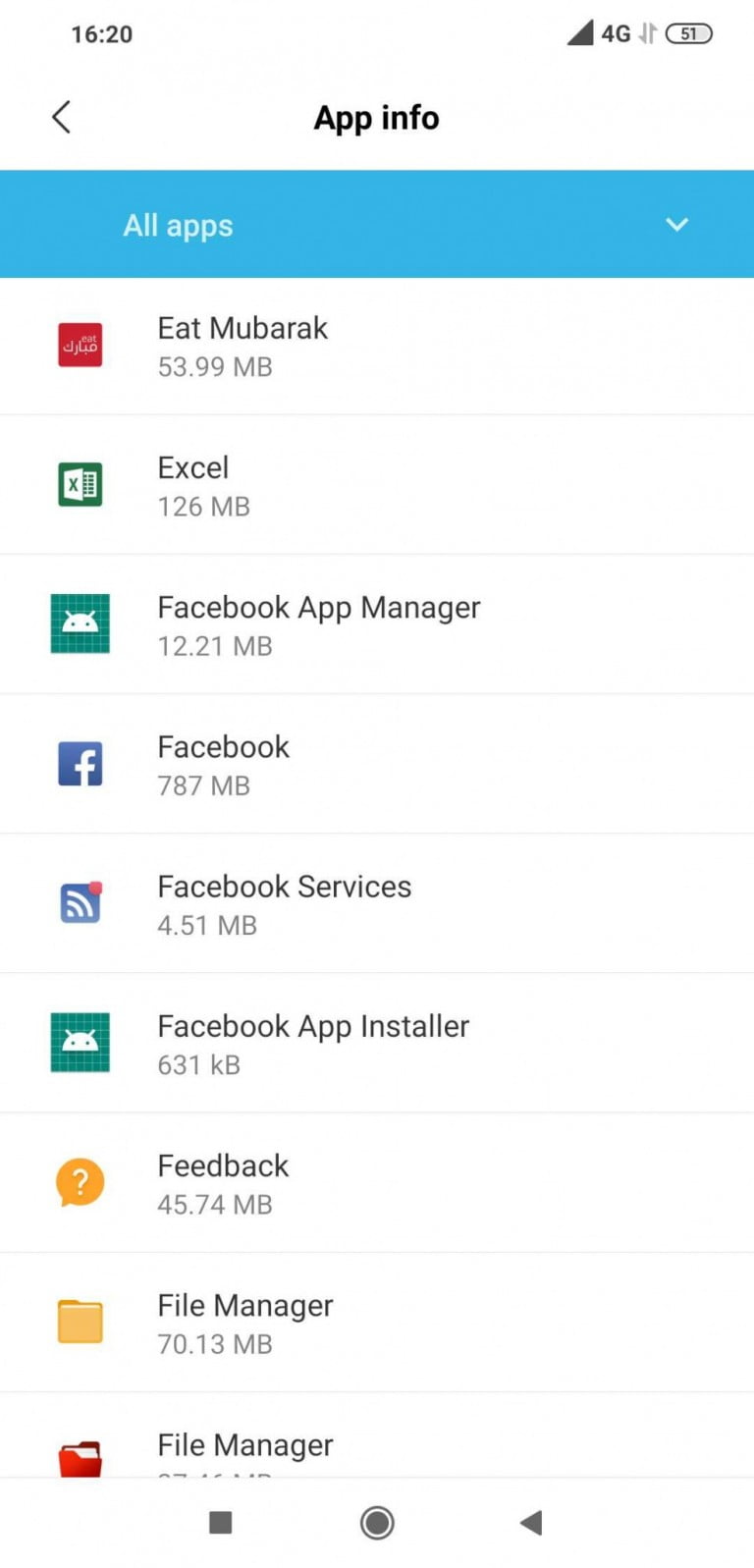Screen dimensions: 754x1568
Task: Tap the red File Manager folder icon
Action: click(x=80, y=1456)
